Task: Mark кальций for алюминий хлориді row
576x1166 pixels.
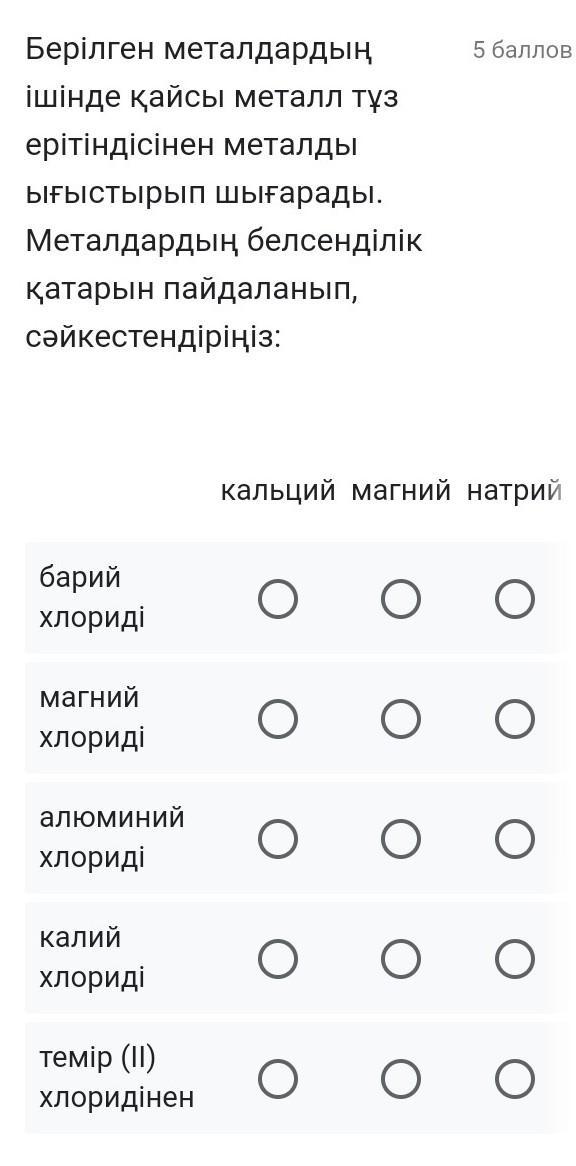Action: tap(278, 840)
